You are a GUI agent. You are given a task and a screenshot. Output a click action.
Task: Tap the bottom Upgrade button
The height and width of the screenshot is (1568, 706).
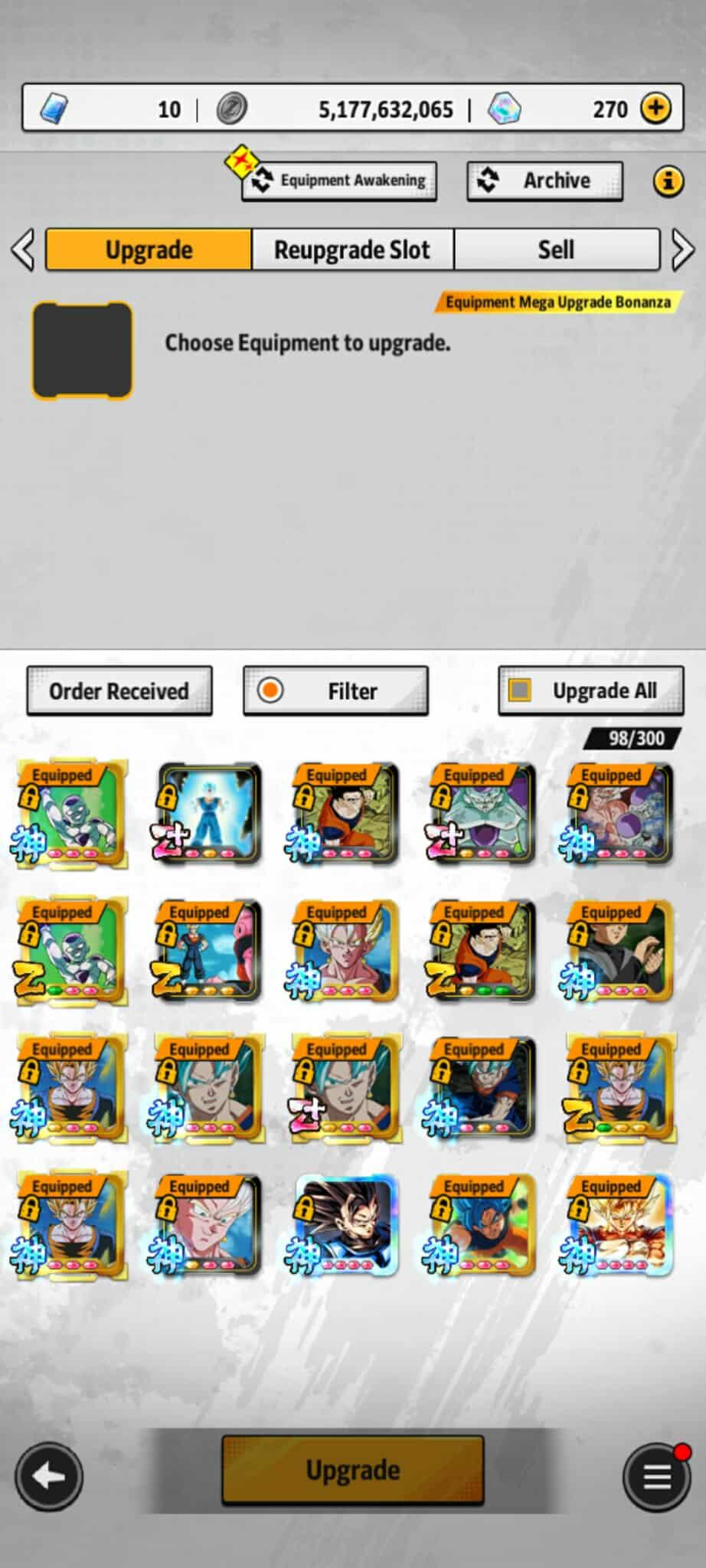[x=352, y=1470]
